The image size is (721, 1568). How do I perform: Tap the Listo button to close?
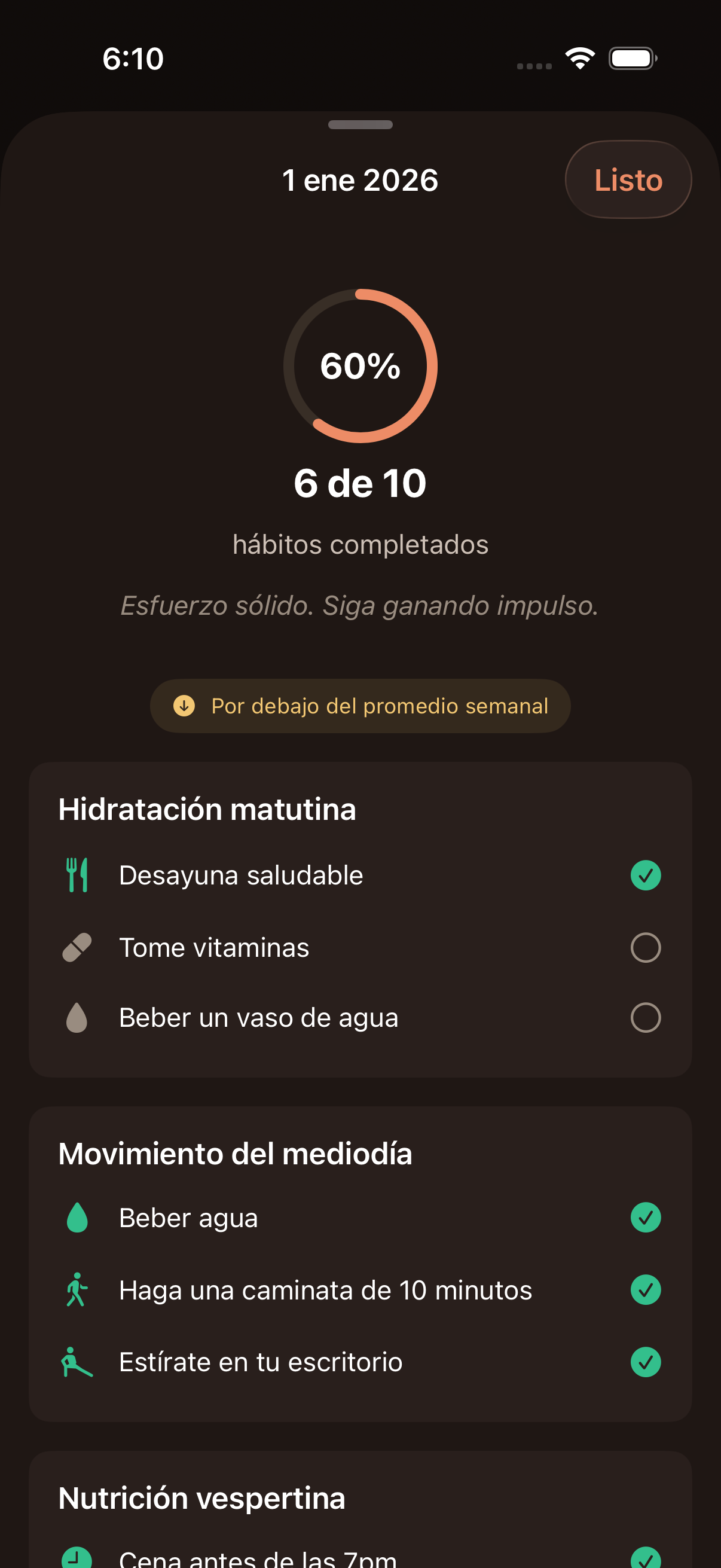click(628, 179)
